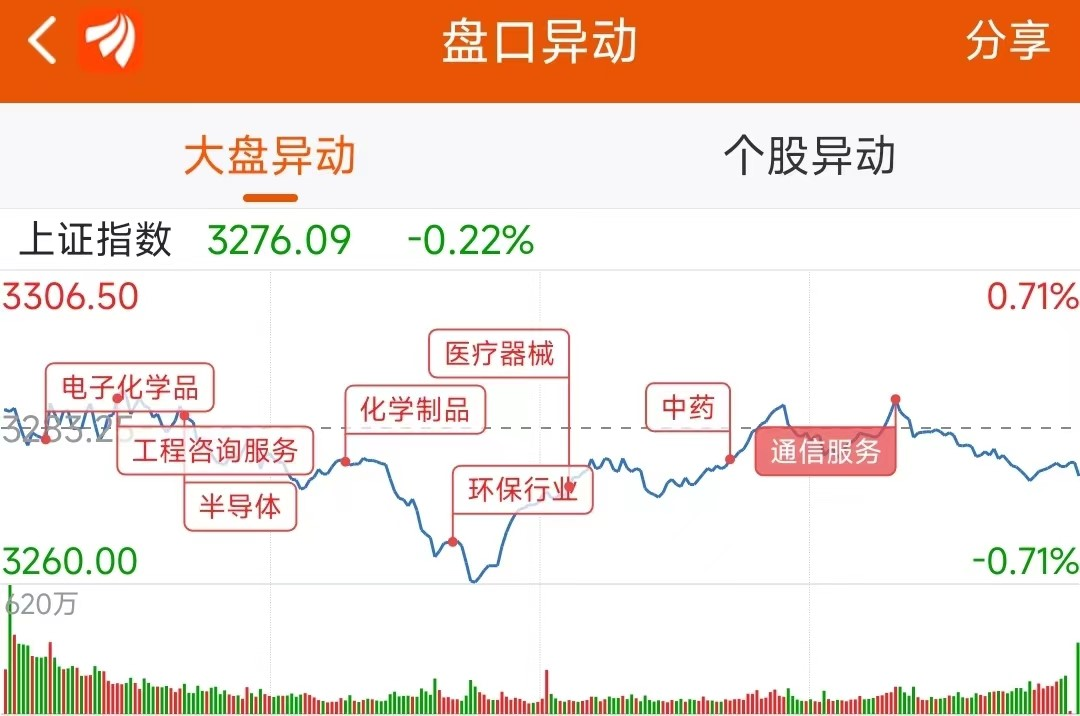Tap the 环保行业 sector label
The image size is (1080, 716).
[523, 490]
